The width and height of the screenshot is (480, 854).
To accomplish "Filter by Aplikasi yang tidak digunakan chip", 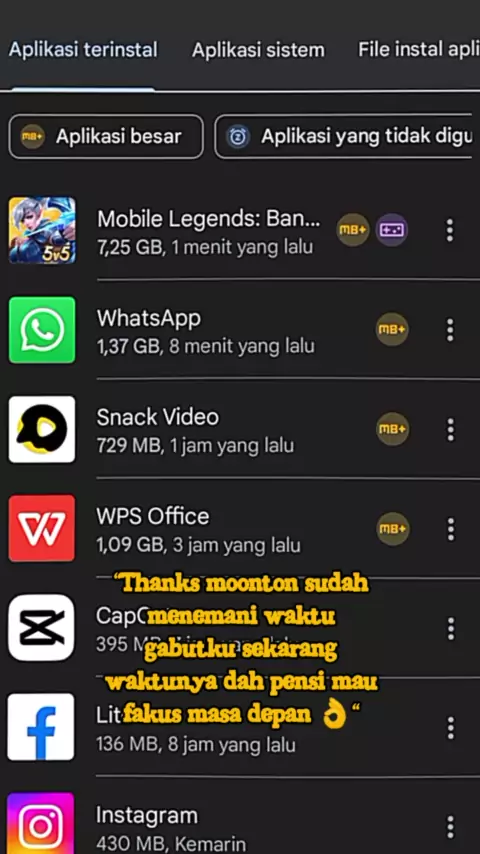I will pos(343,137).
